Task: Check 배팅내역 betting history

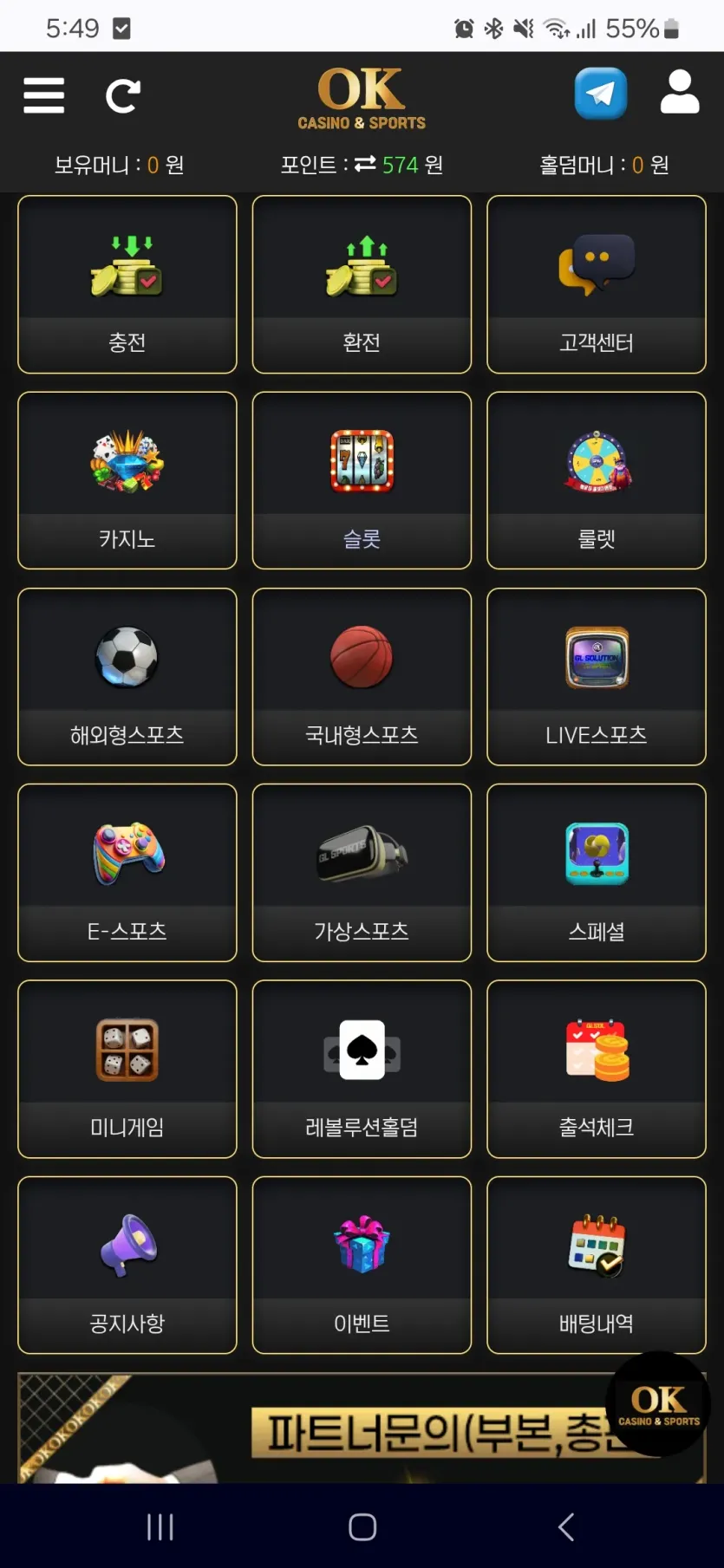Action: click(x=597, y=1265)
